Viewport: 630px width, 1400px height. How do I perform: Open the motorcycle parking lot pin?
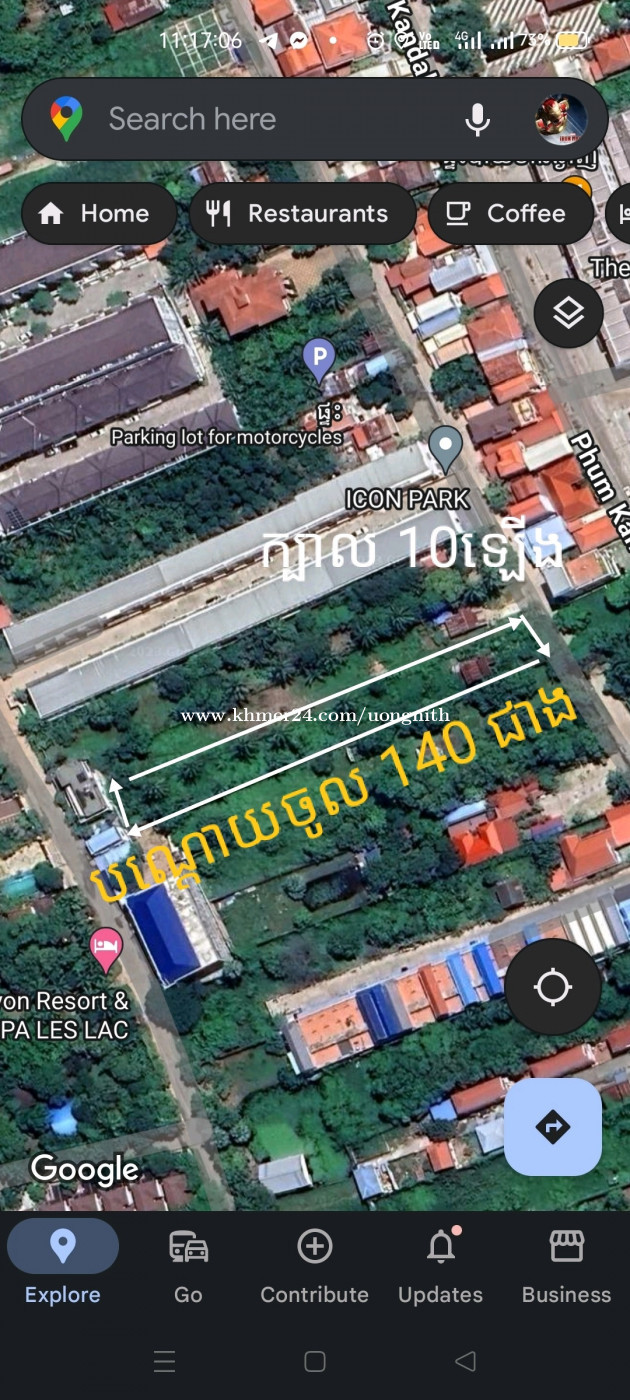(x=319, y=359)
